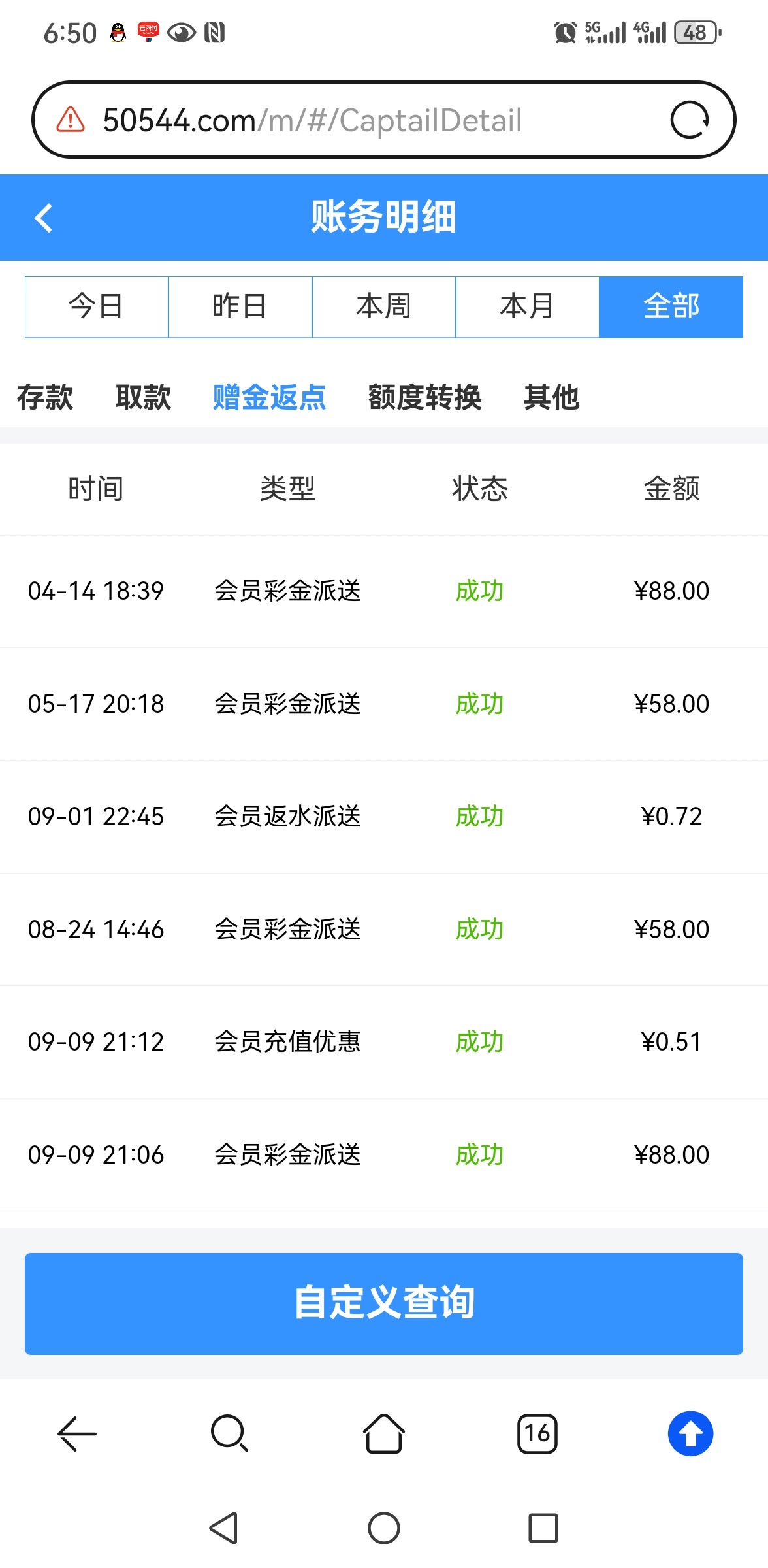Image resolution: width=768 pixels, height=1568 pixels.
Task: Go back from 账务明细 page
Action: tap(44, 218)
